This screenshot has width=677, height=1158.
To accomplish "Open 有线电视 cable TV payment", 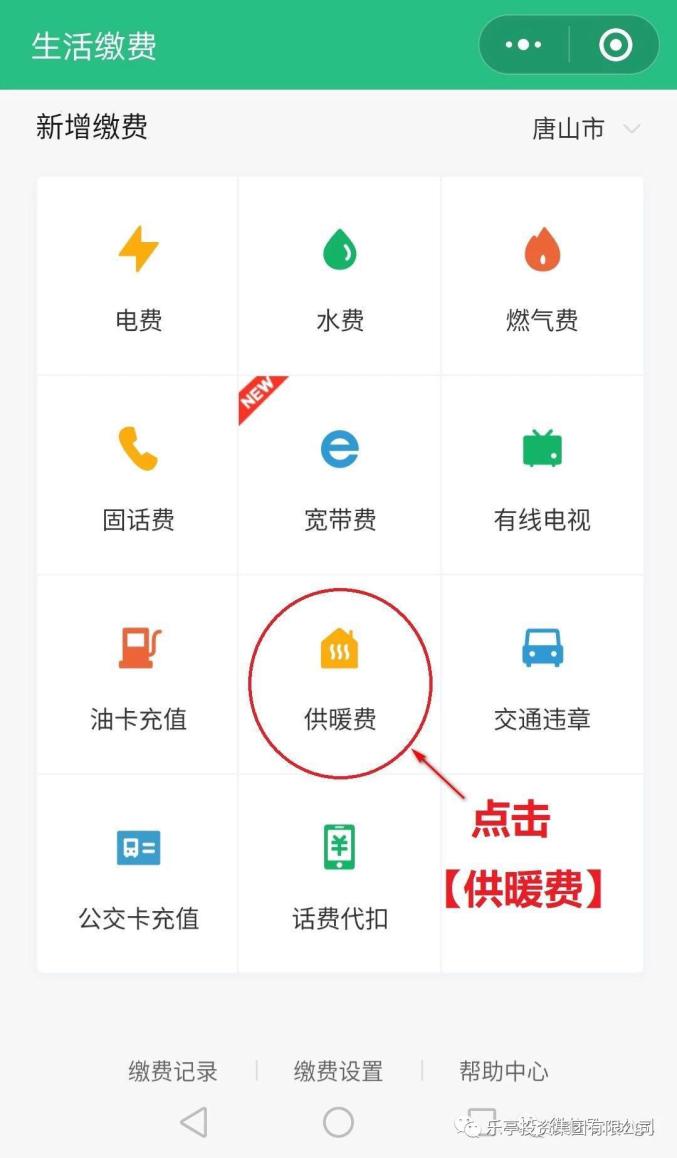I will click(x=542, y=476).
